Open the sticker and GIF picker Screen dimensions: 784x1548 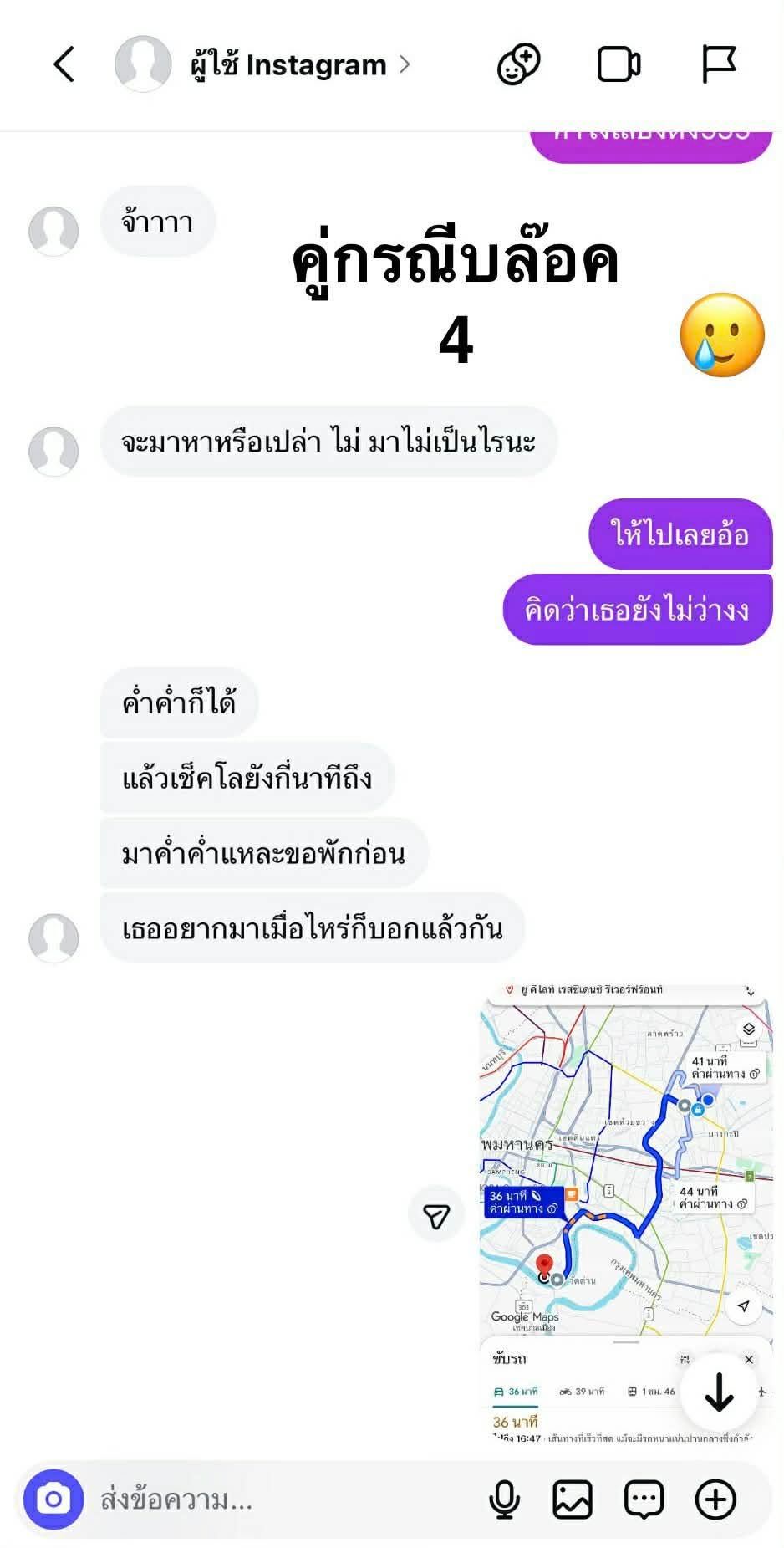coord(644,1499)
